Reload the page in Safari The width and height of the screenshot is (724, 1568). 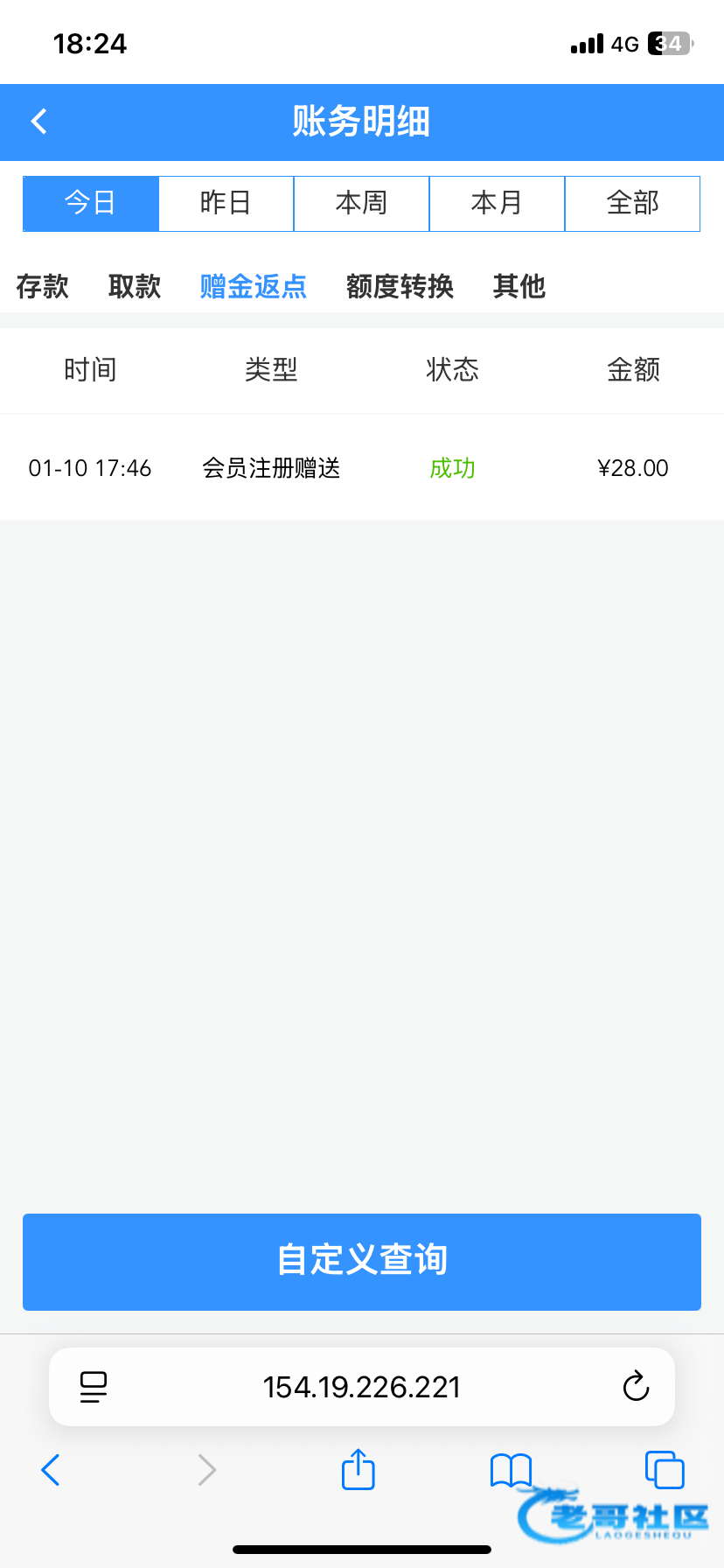pos(636,1387)
